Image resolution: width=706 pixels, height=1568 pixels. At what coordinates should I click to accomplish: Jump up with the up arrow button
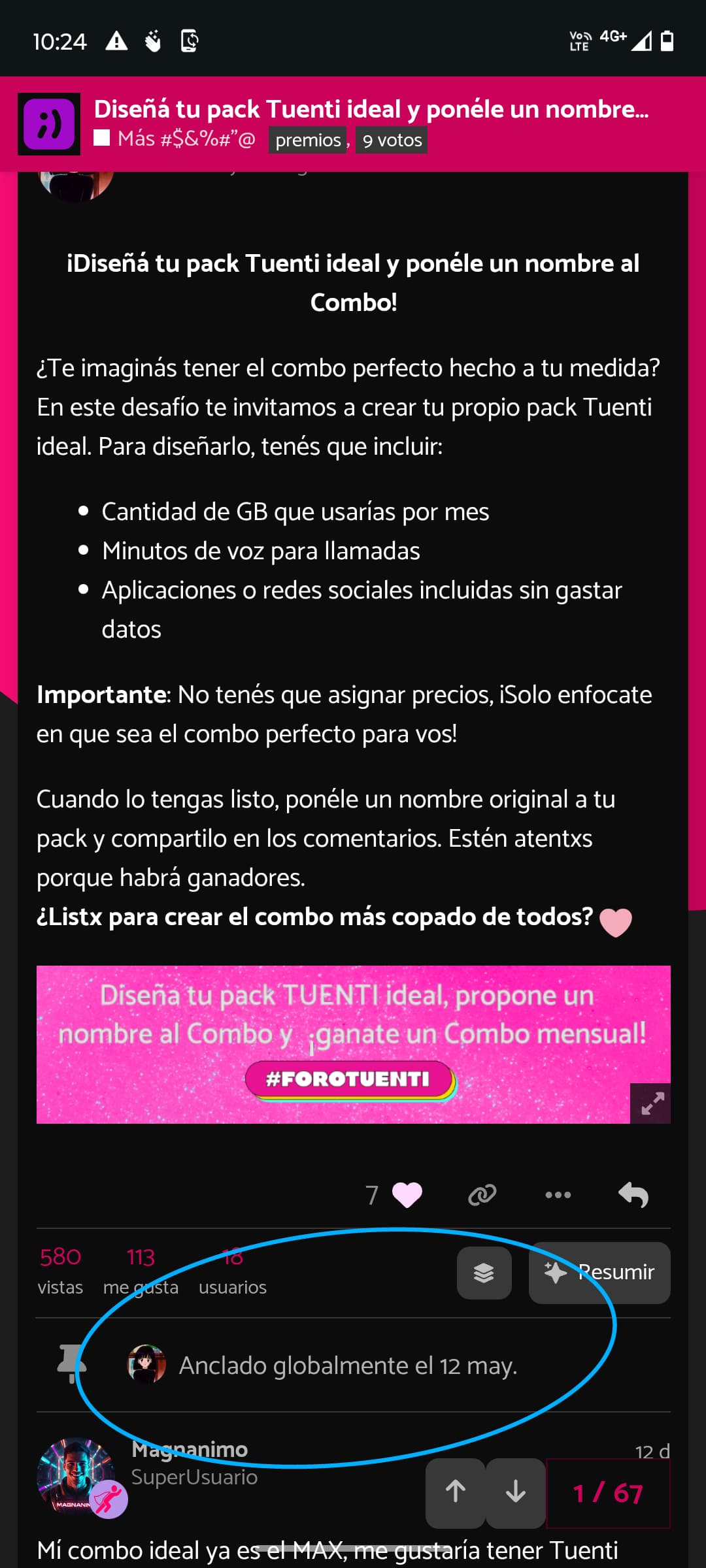(x=455, y=1492)
